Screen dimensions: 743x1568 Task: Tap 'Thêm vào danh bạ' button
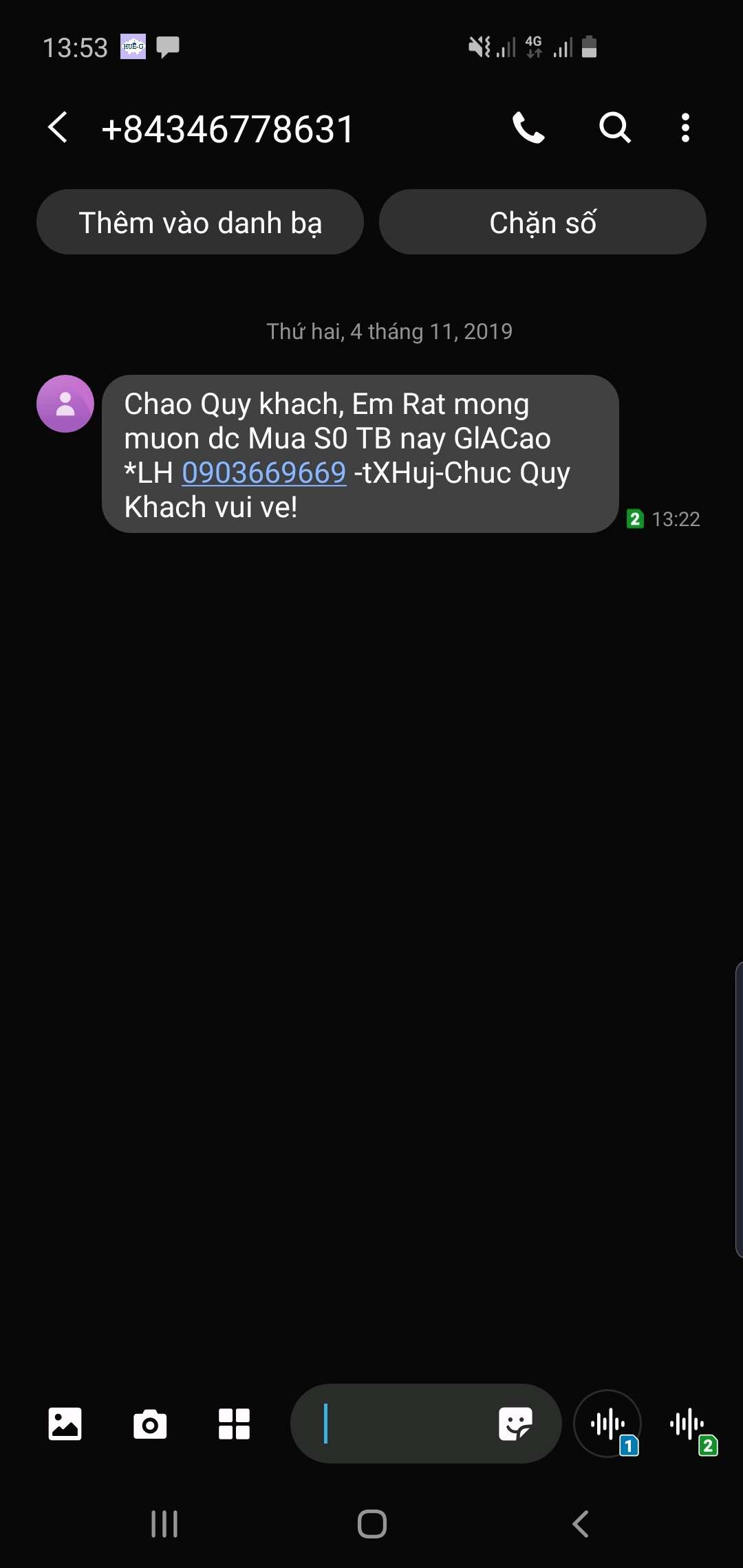coord(200,222)
